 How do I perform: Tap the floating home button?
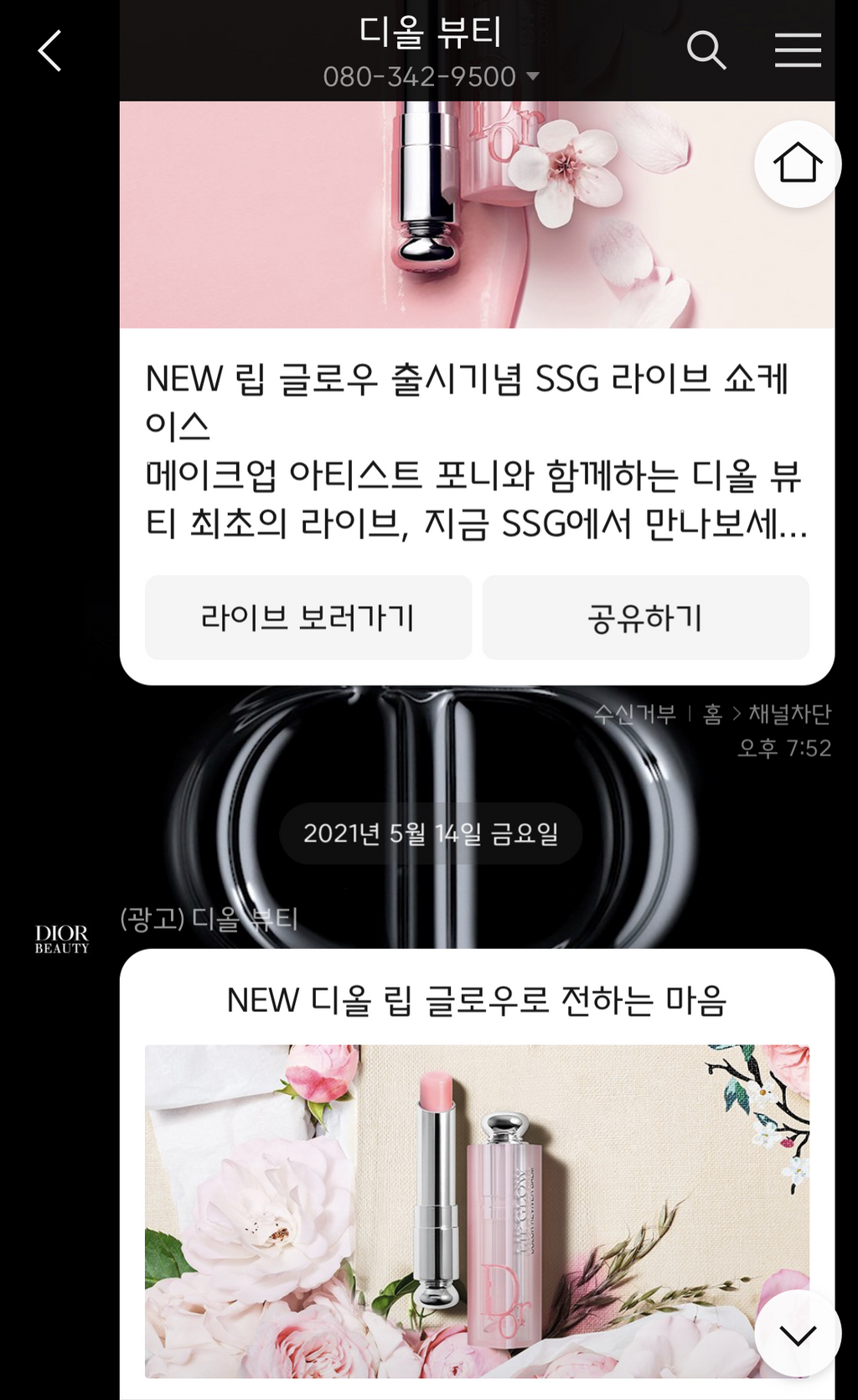(x=797, y=163)
